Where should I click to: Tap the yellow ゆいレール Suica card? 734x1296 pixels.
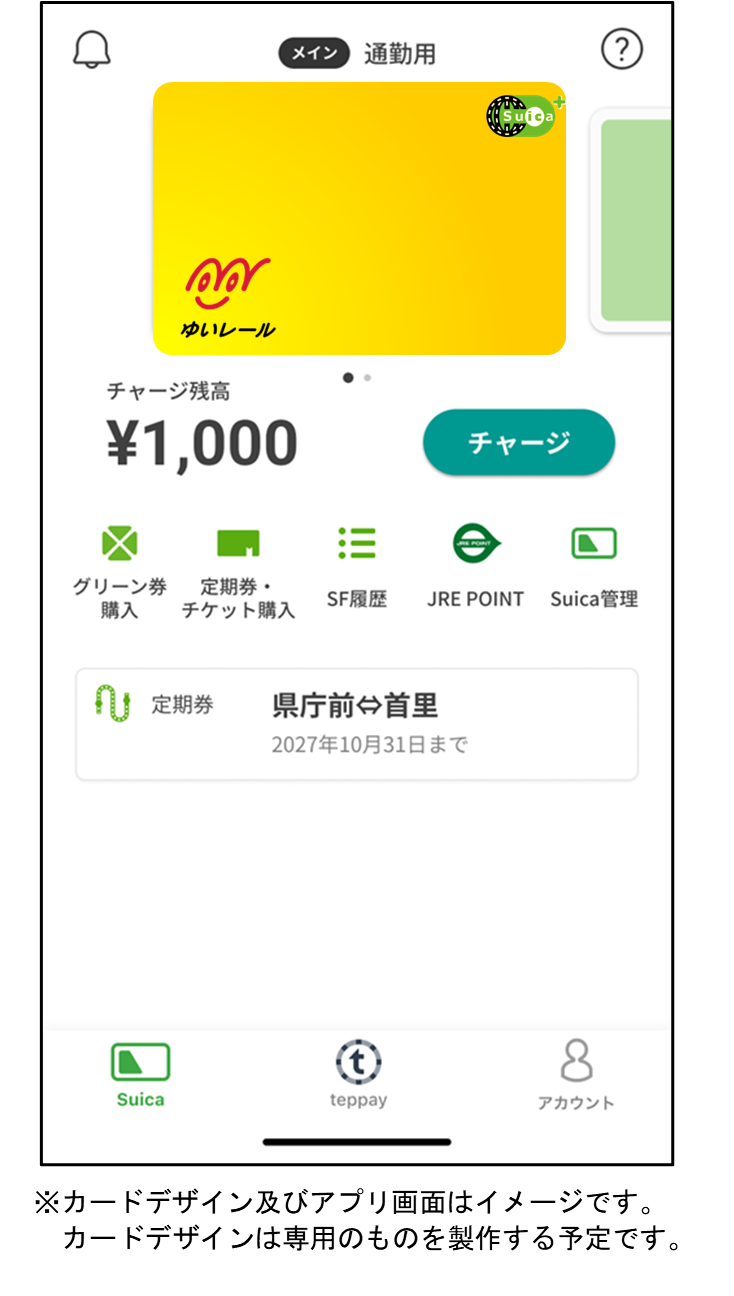(x=359, y=218)
